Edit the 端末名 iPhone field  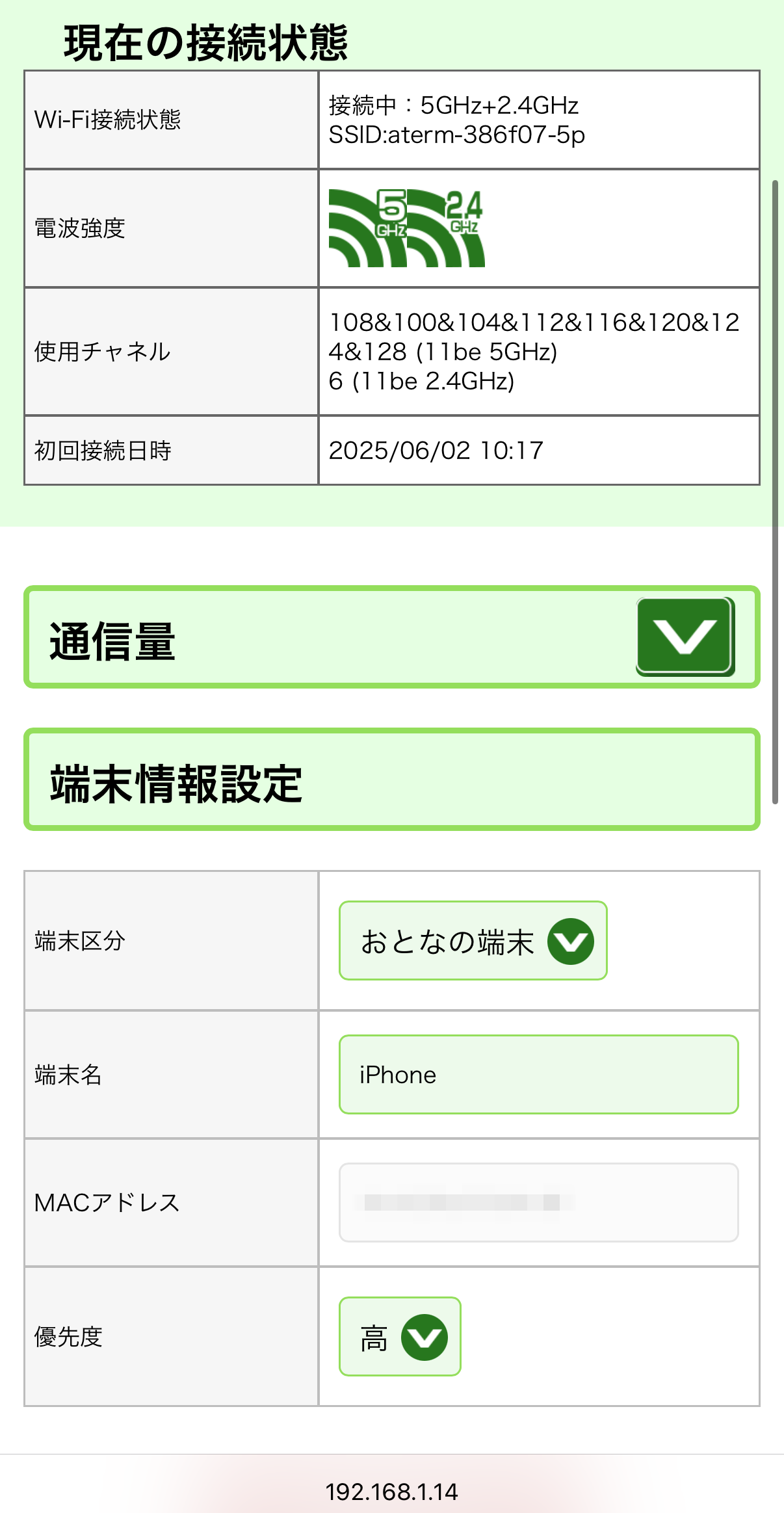point(538,1075)
